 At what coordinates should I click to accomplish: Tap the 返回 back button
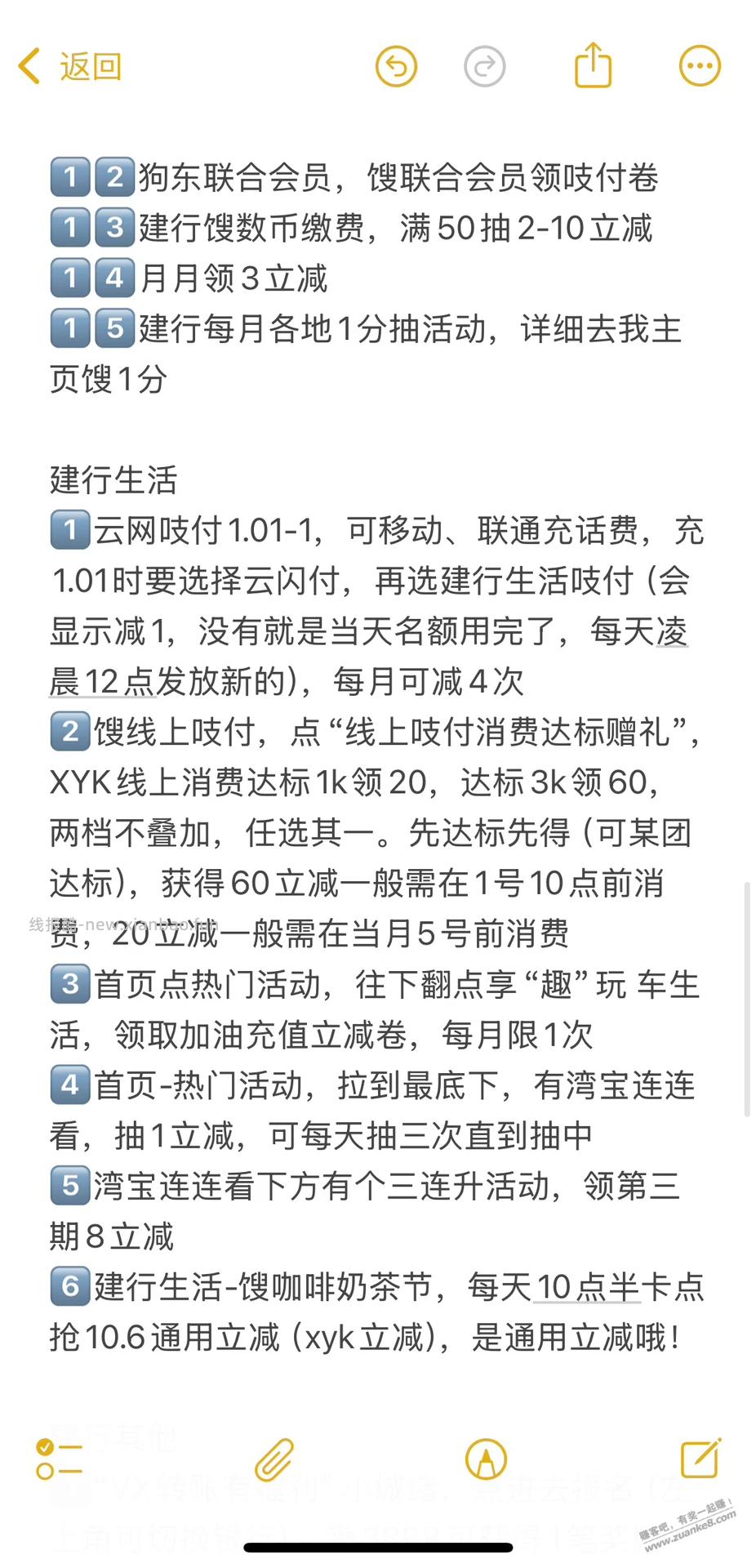pyautogui.click(x=90, y=65)
